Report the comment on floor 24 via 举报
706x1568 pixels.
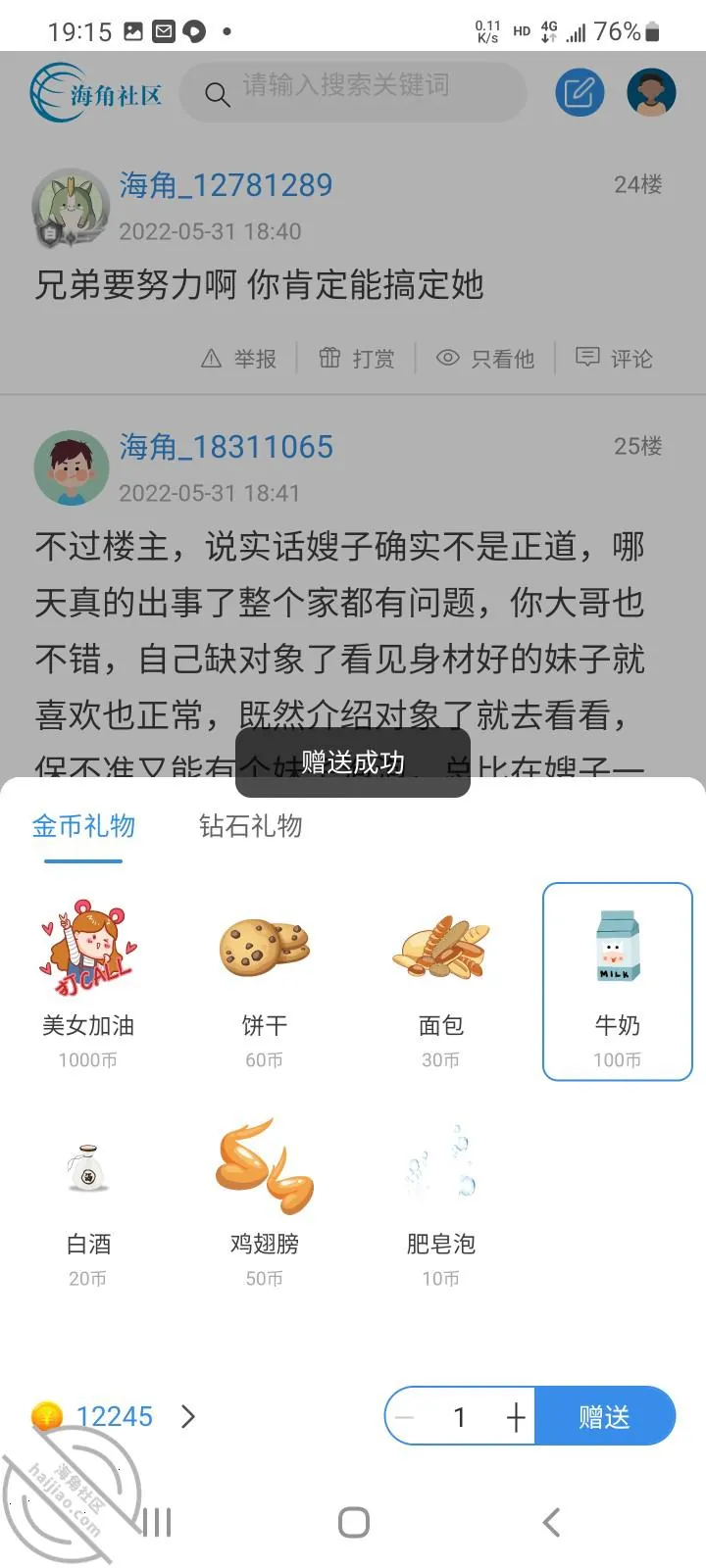pos(239,359)
